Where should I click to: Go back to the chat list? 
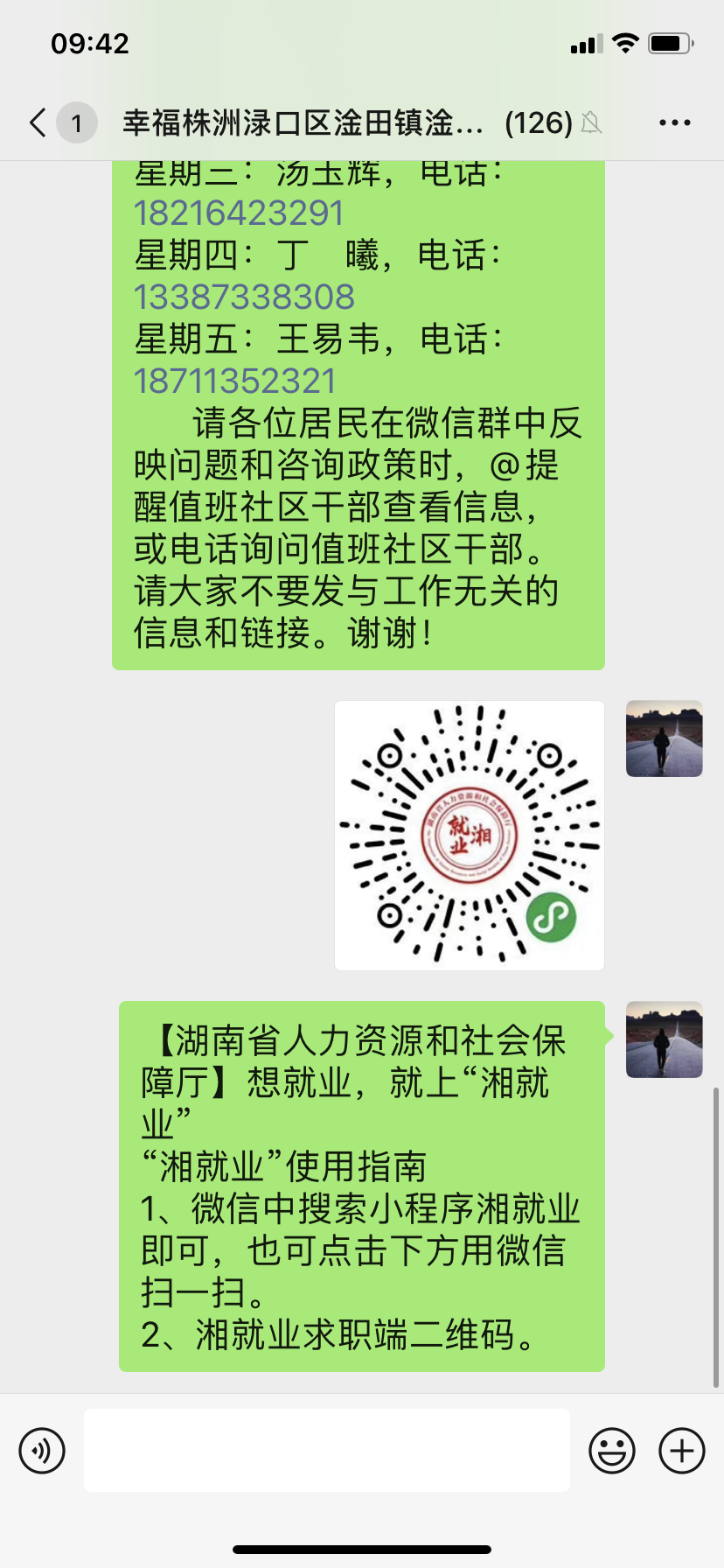(38, 123)
